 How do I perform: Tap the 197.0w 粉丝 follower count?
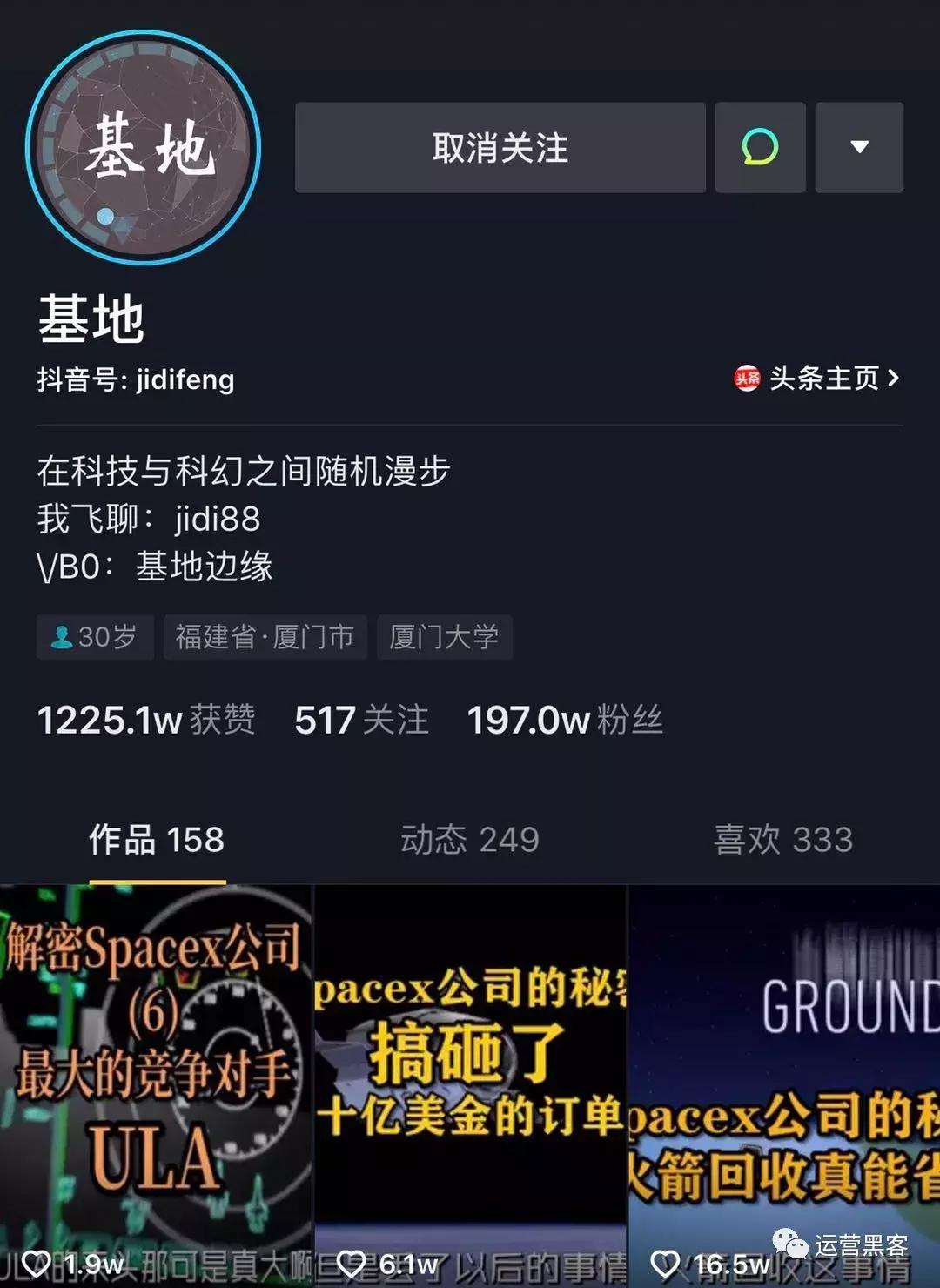coord(564,721)
